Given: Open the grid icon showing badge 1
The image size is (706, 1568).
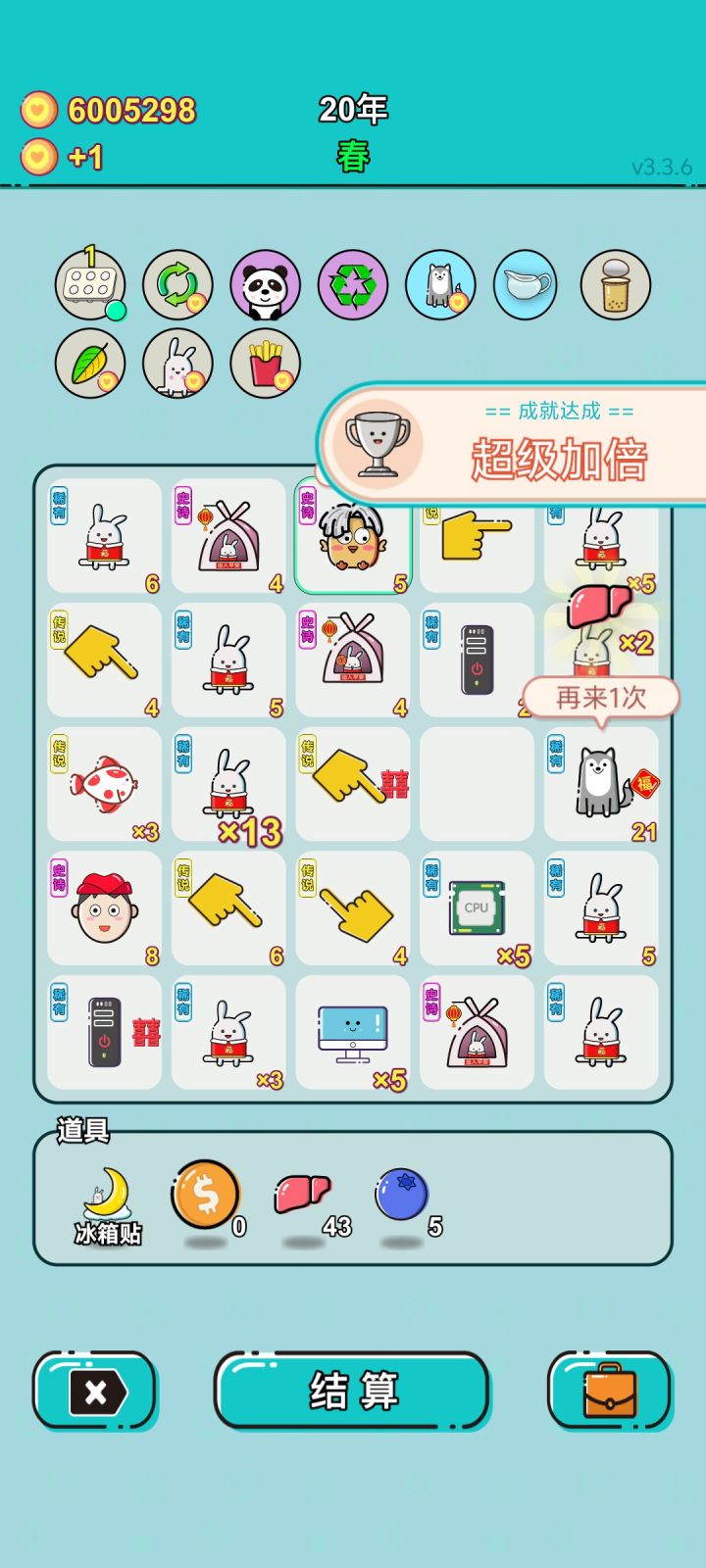Looking at the screenshot, I should click(x=91, y=284).
